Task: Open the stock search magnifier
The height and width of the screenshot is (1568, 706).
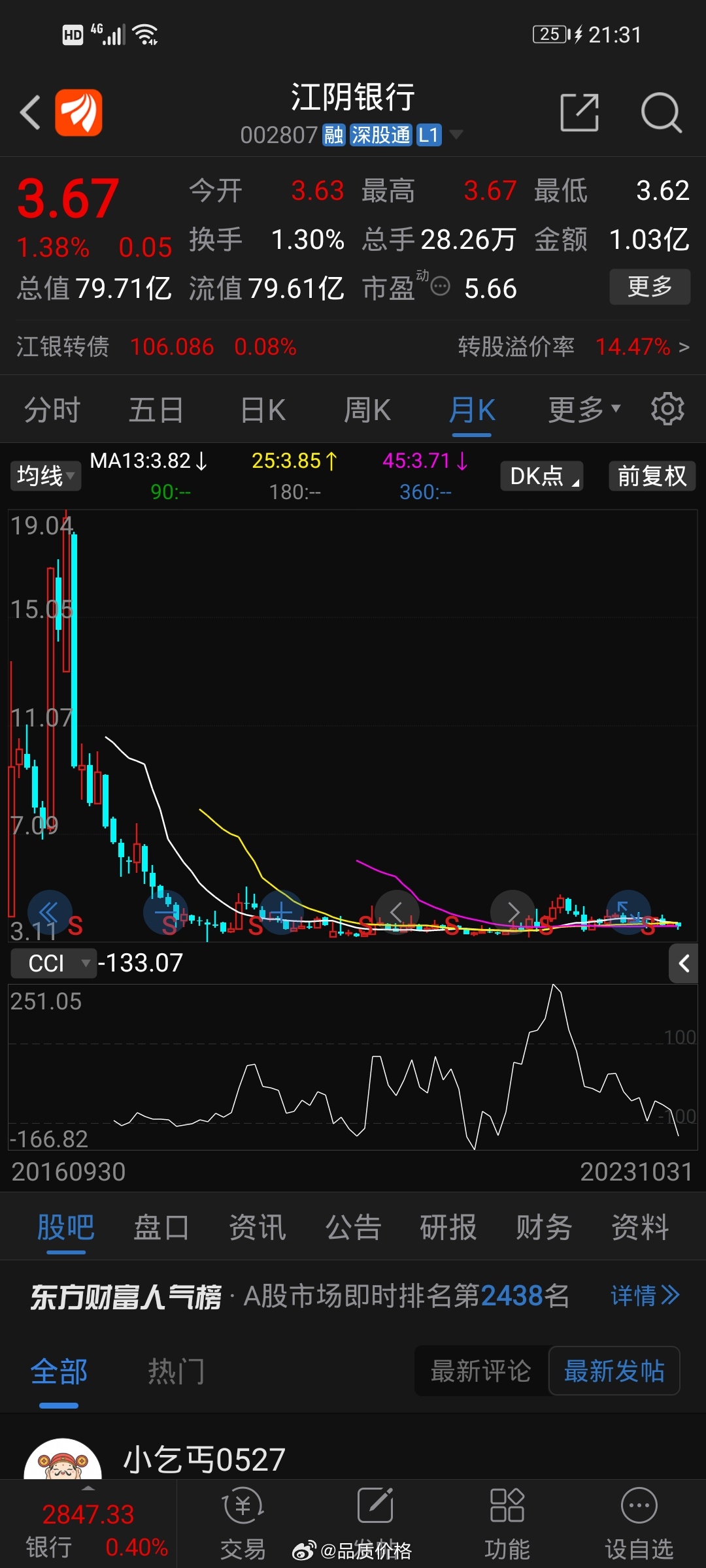Action: pos(661,112)
